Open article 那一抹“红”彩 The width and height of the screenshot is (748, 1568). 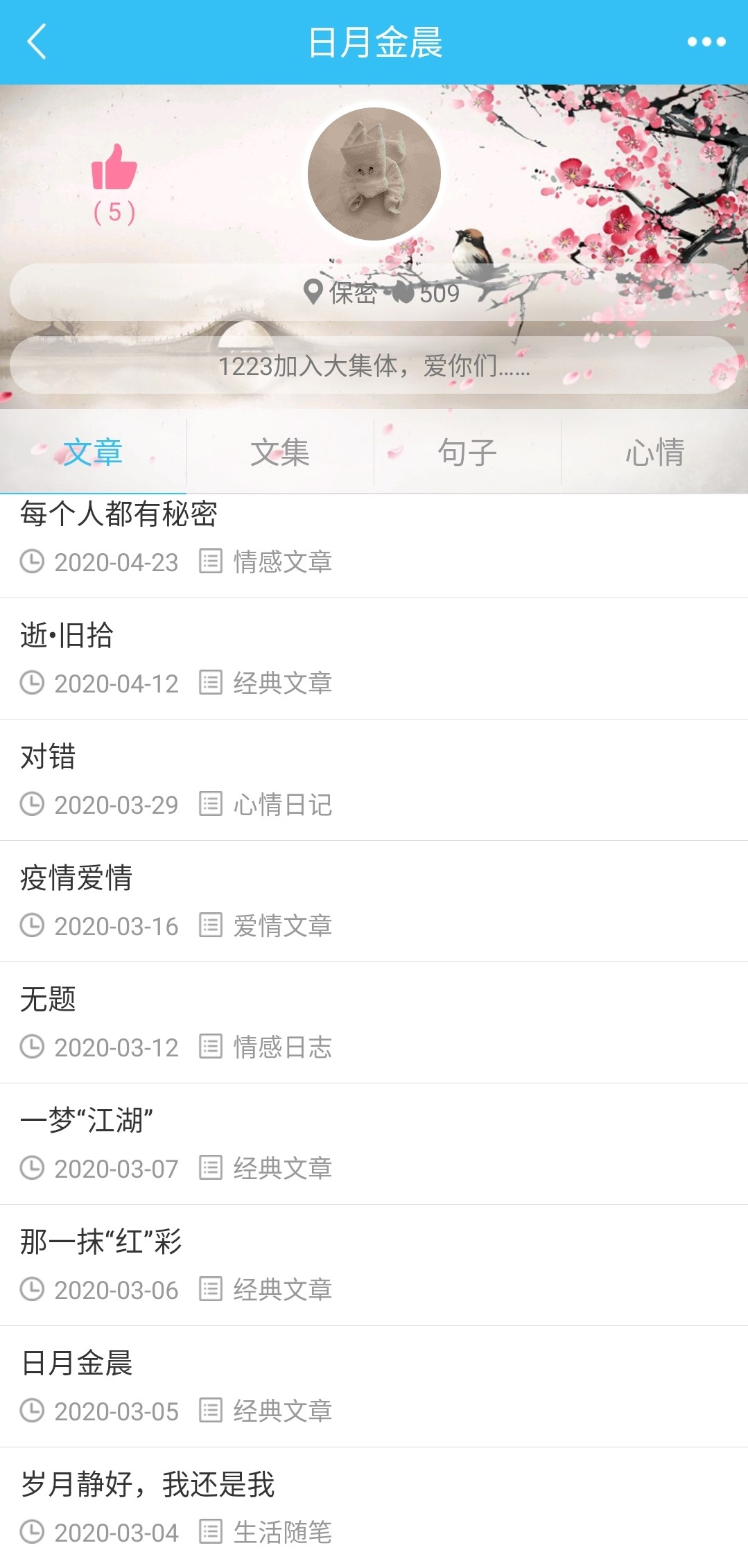101,1242
